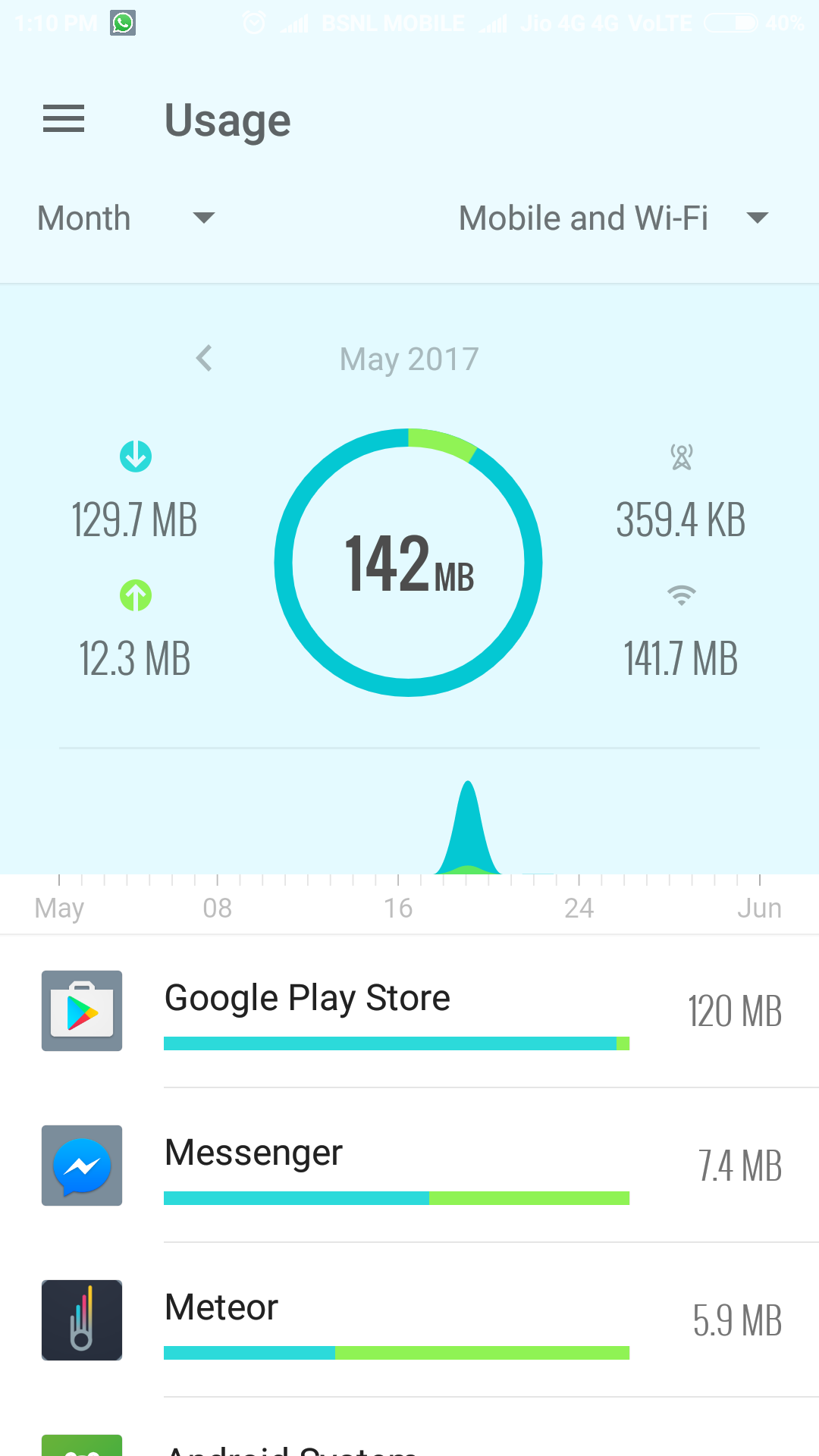Tap the usage spike on the graph

pyautogui.click(x=468, y=827)
